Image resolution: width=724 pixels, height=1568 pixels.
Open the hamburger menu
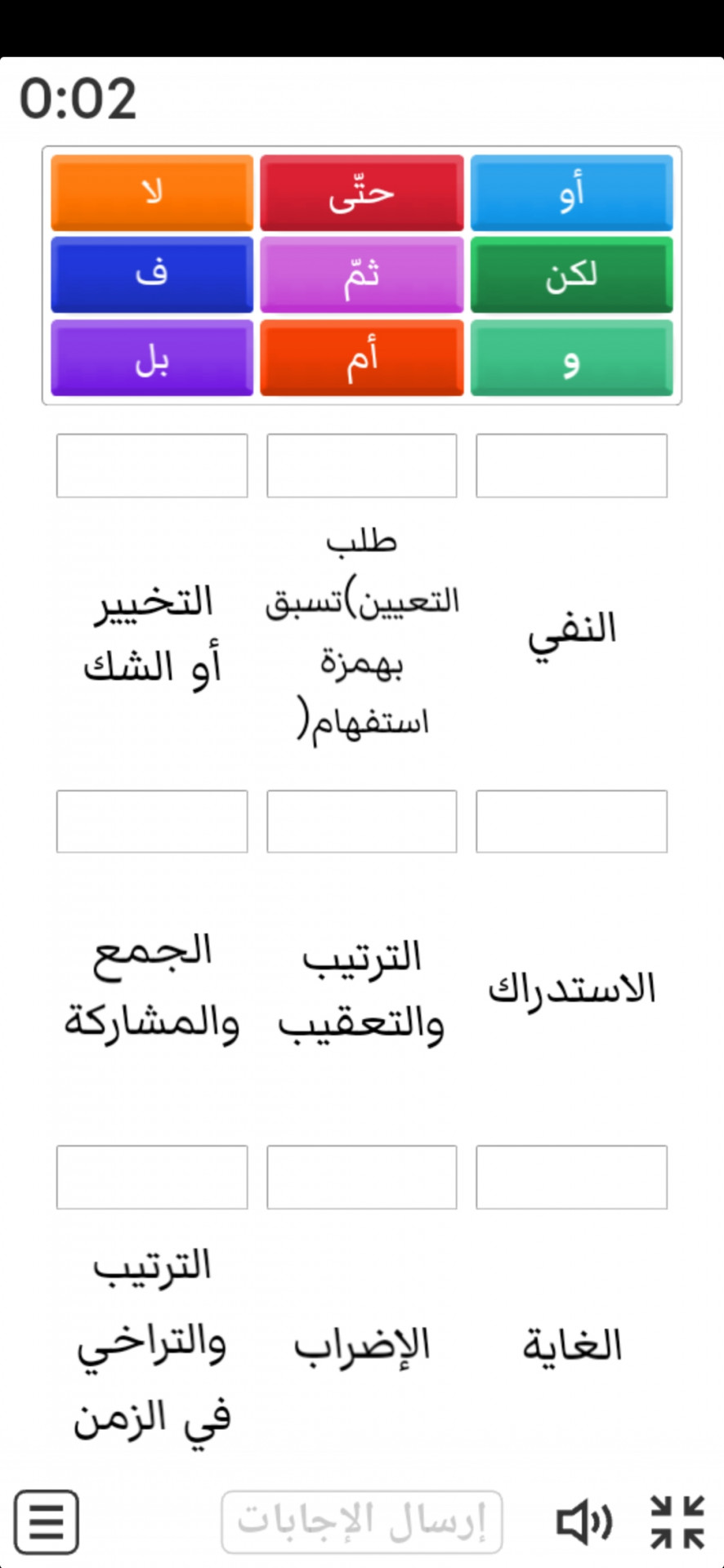47,1522
